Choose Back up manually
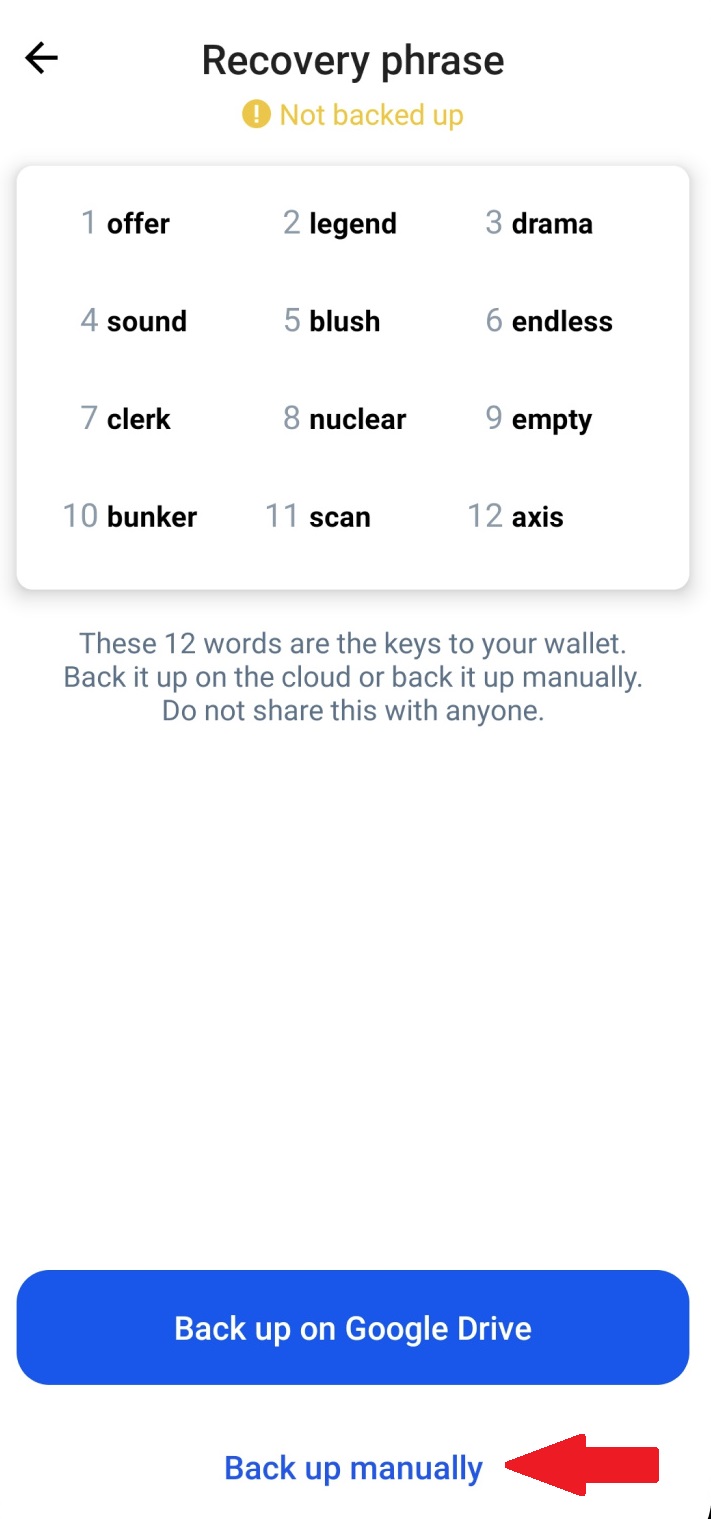711x1519 pixels. tap(353, 1468)
